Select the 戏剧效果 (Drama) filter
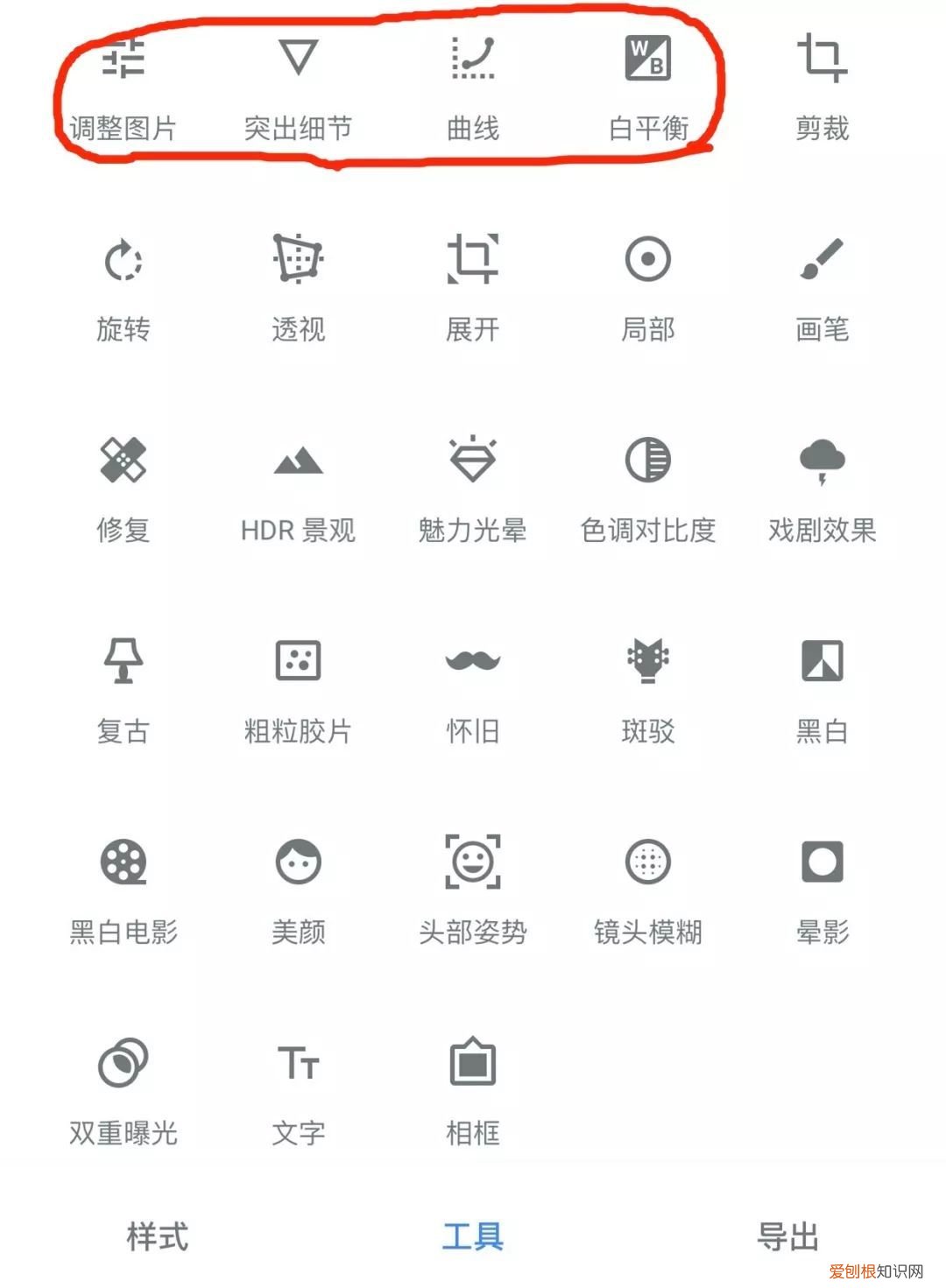 (823, 489)
